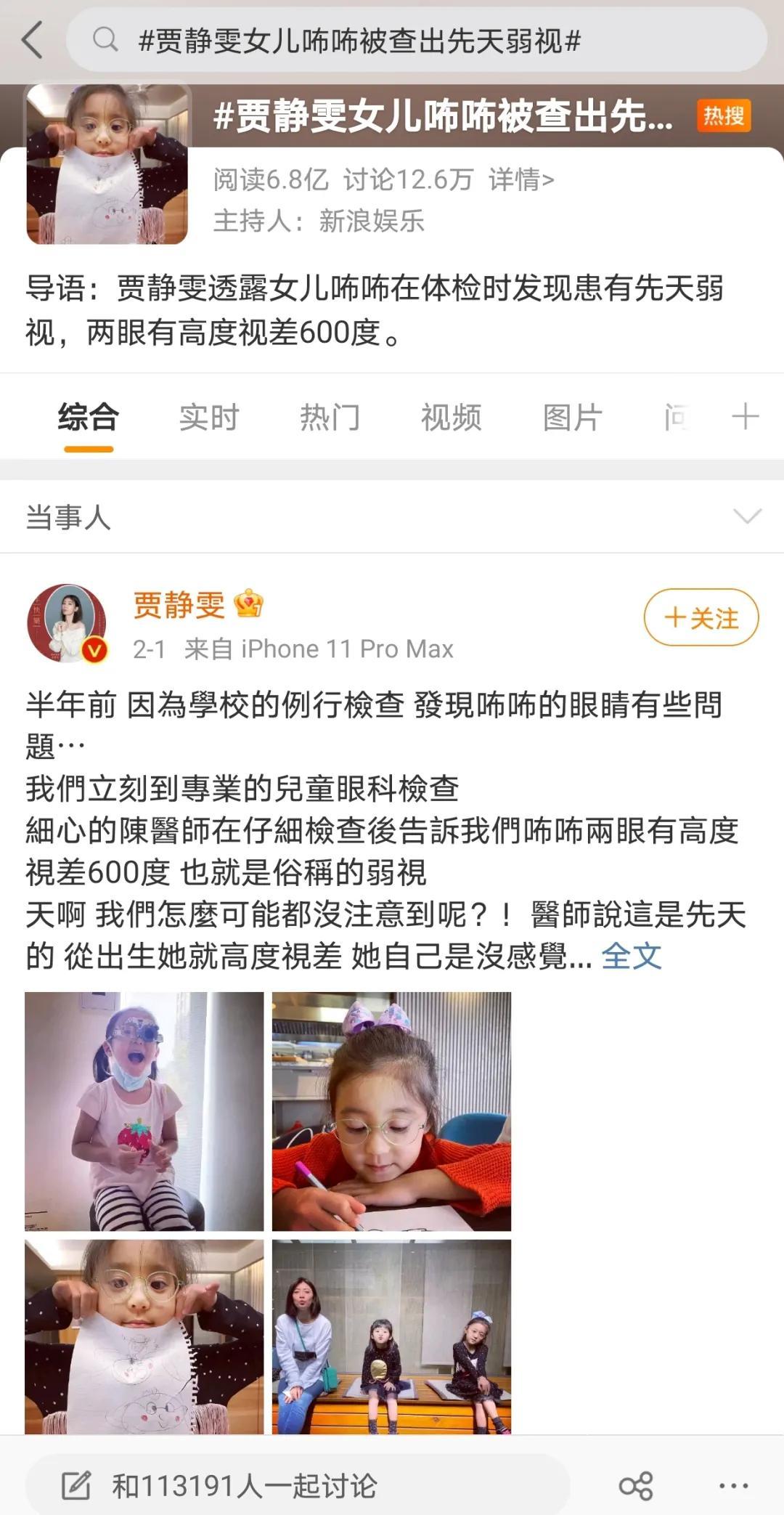
Task: Open the photo of the girl in a mask
Action: tap(144, 1111)
